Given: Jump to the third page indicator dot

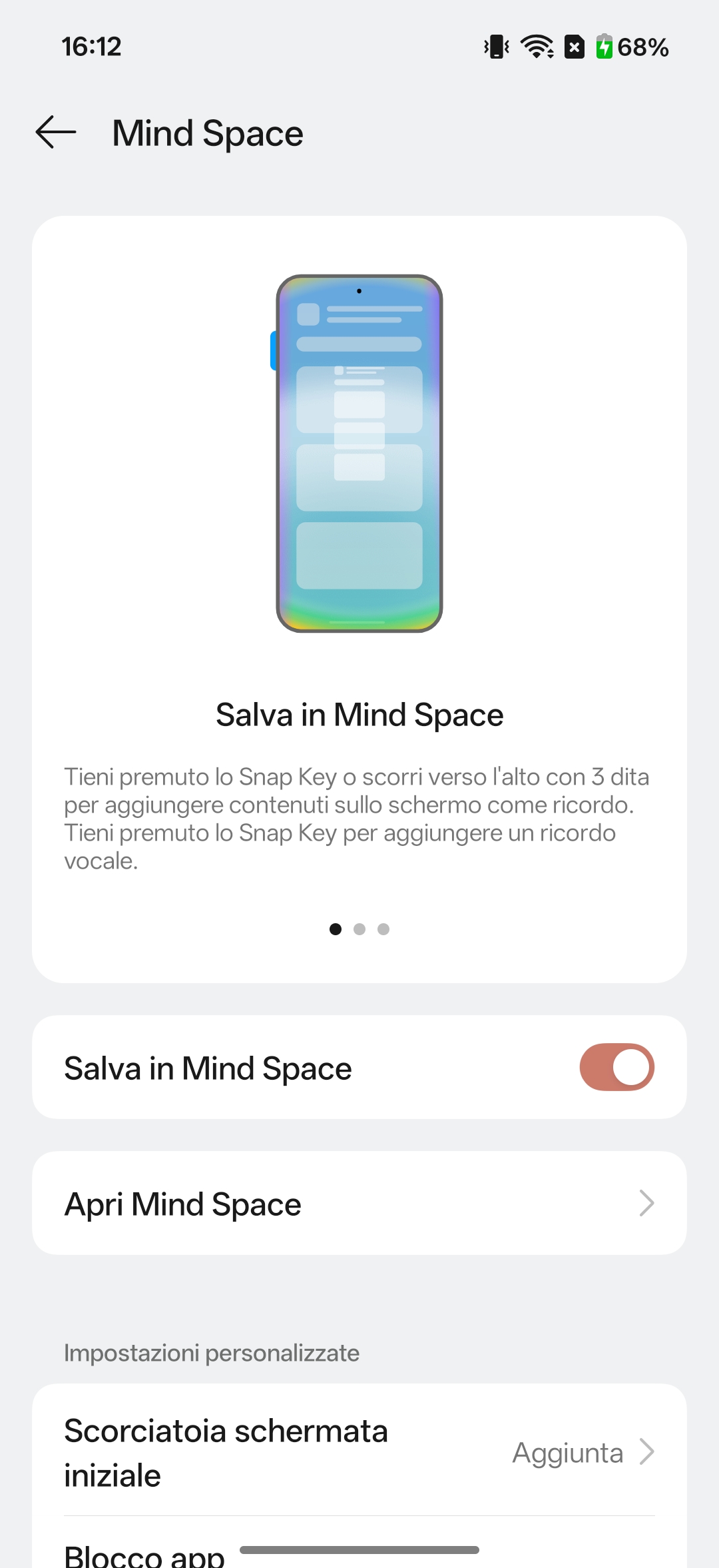Looking at the screenshot, I should pyautogui.click(x=383, y=929).
